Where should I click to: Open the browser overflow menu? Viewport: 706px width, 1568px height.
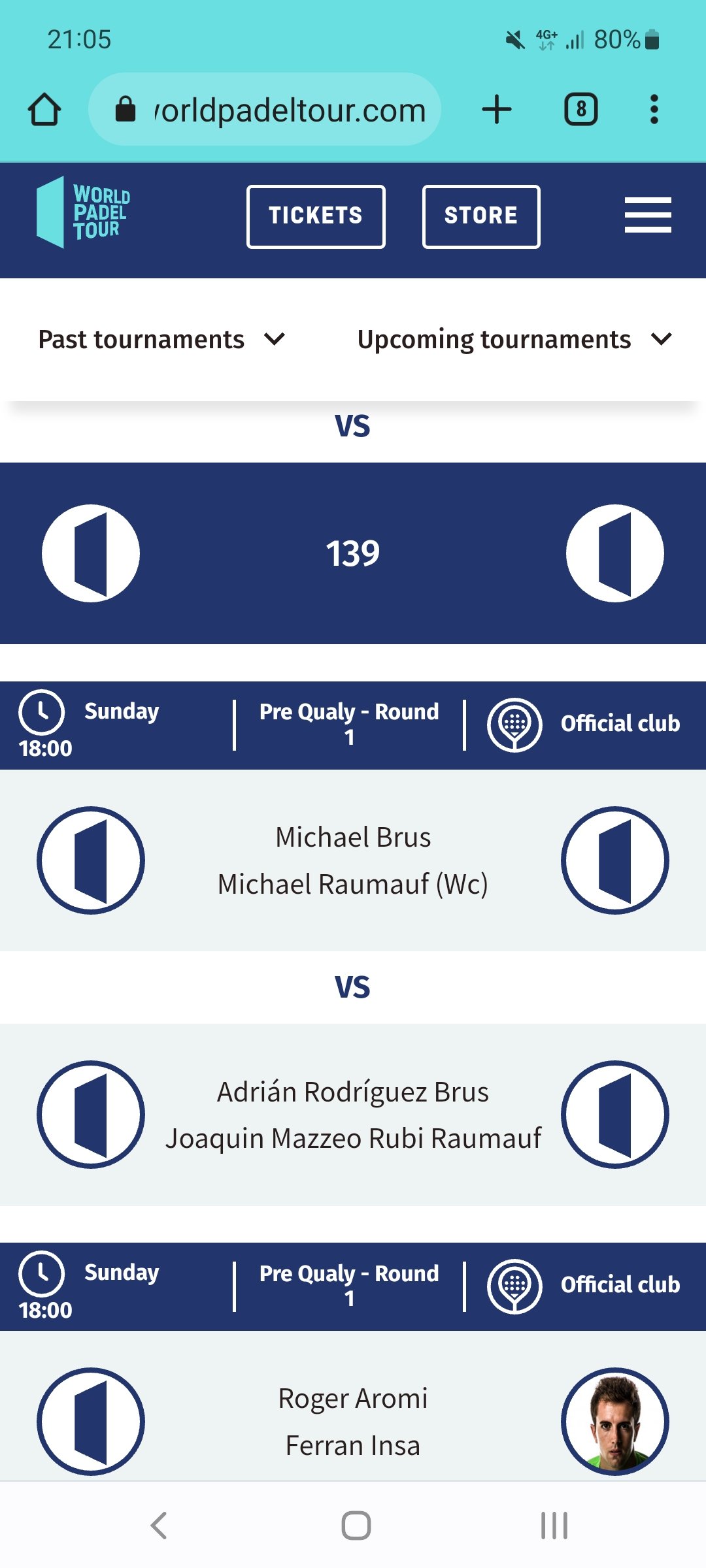coord(654,109)
